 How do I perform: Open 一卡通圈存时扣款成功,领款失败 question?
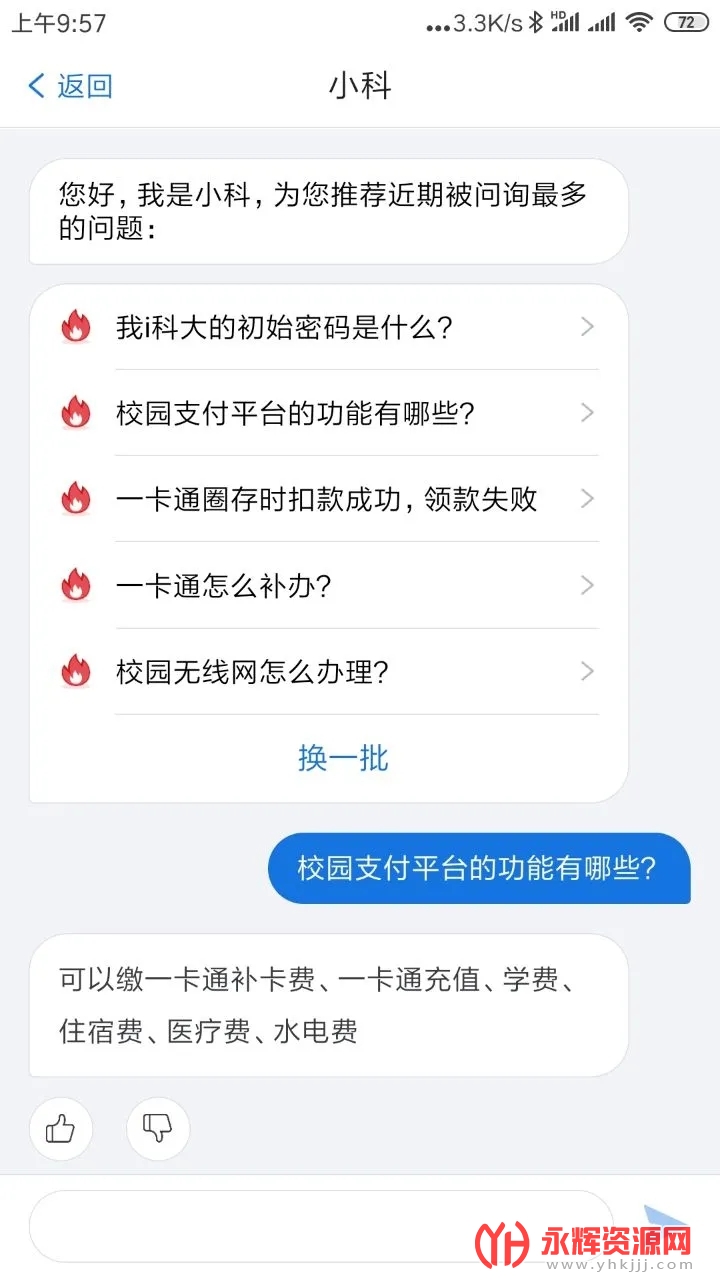pos(330,499)
